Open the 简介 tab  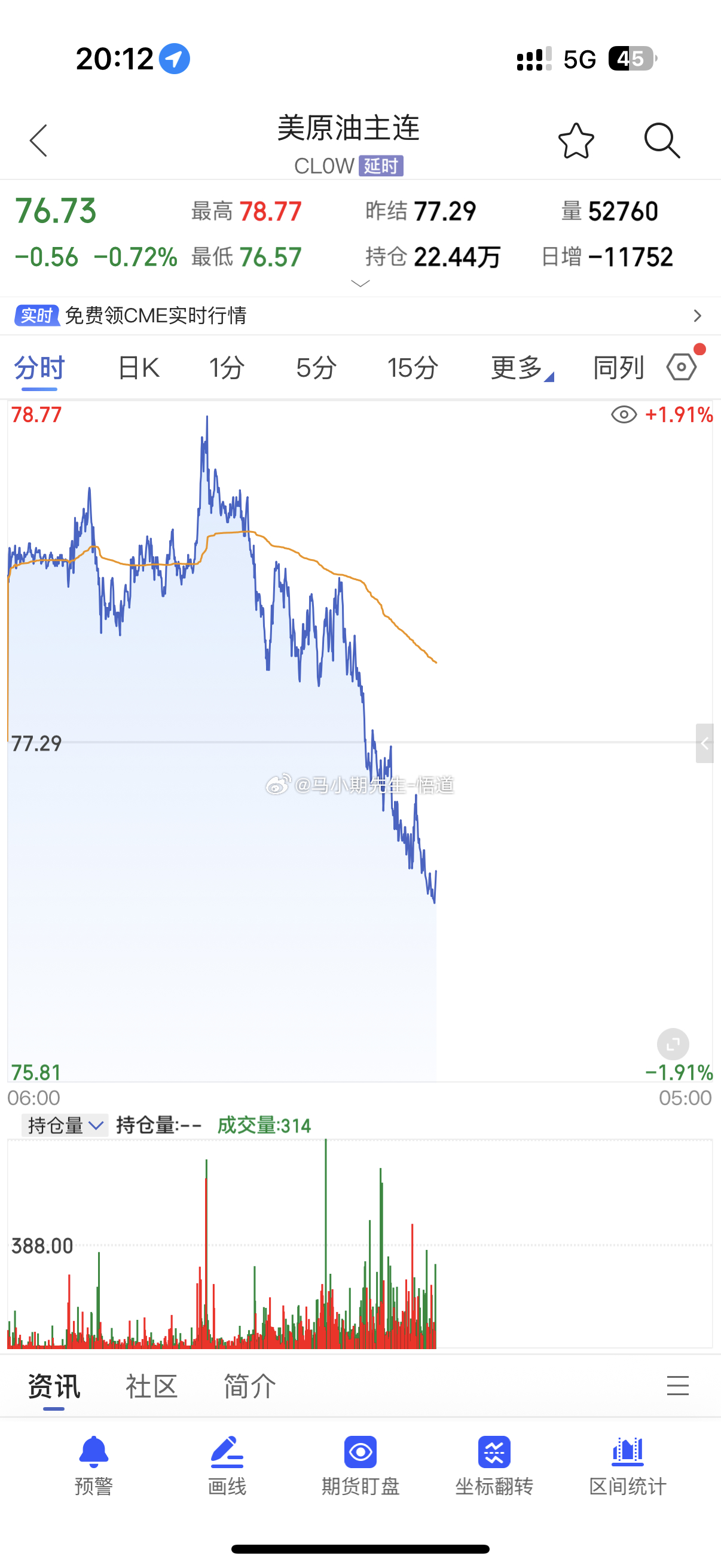(249, 1387)
